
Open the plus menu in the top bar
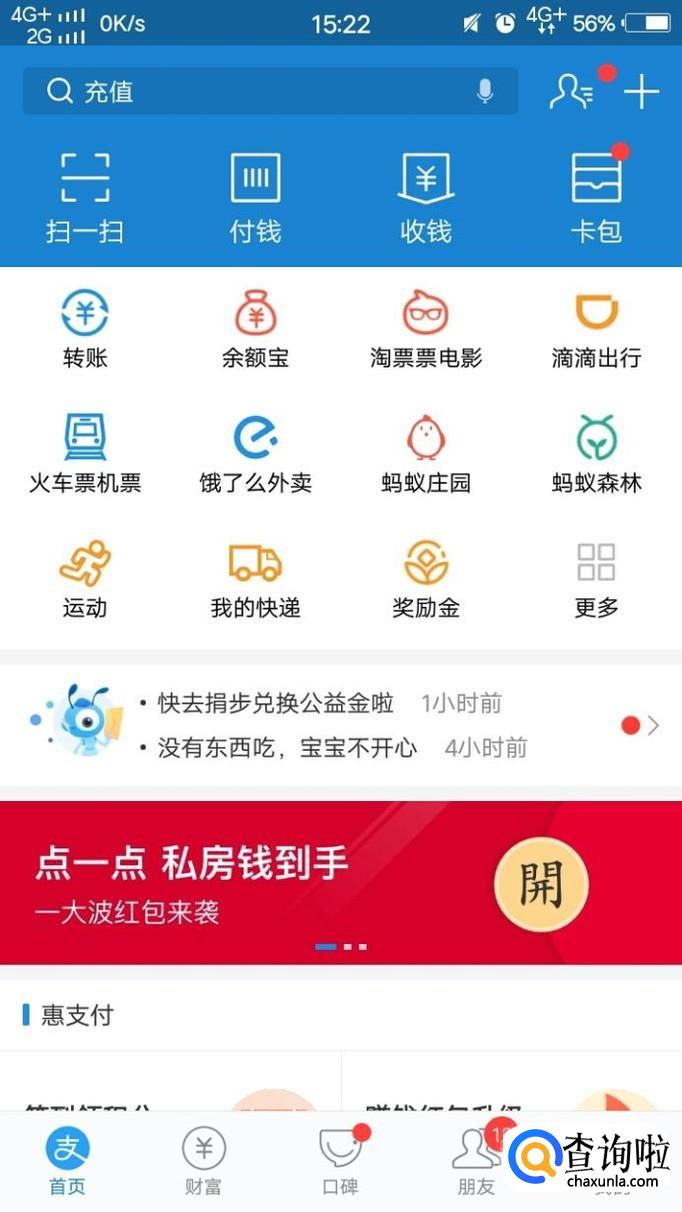641,92
